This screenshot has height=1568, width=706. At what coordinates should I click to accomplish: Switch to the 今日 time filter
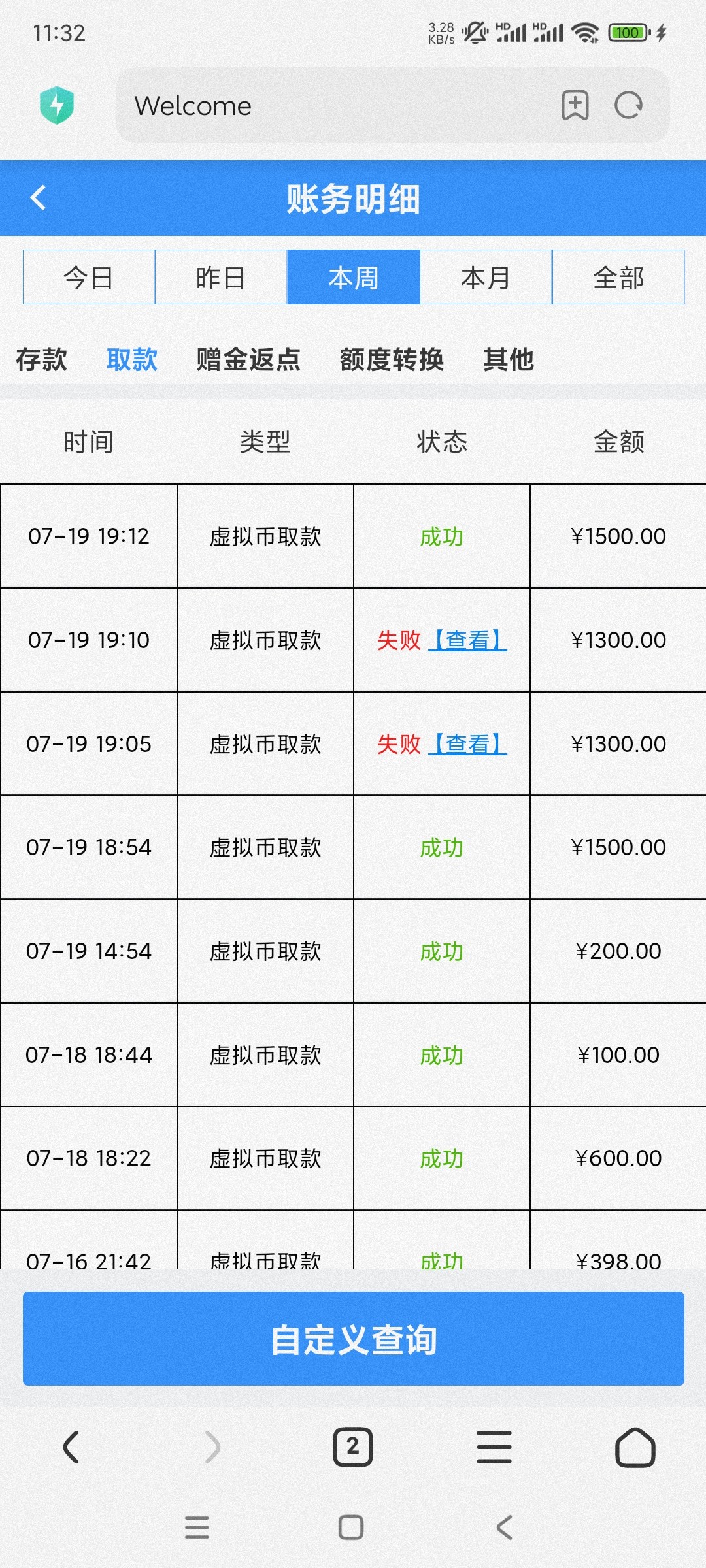[x=89, y=278]
